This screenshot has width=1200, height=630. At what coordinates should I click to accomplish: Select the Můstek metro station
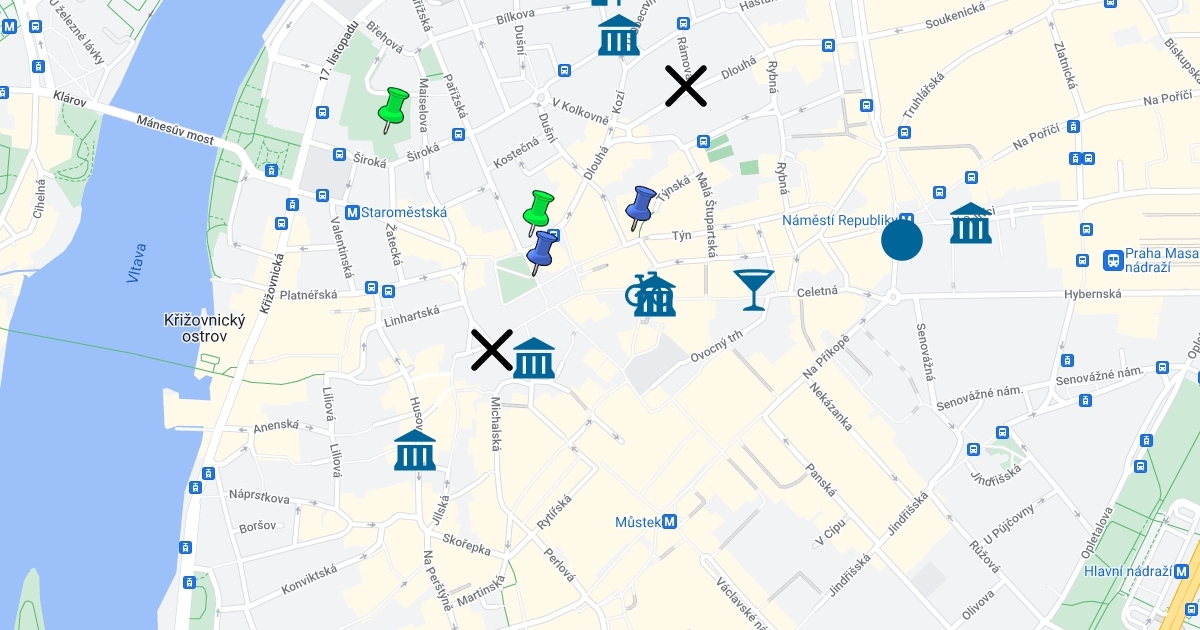(x=670, y=522)
